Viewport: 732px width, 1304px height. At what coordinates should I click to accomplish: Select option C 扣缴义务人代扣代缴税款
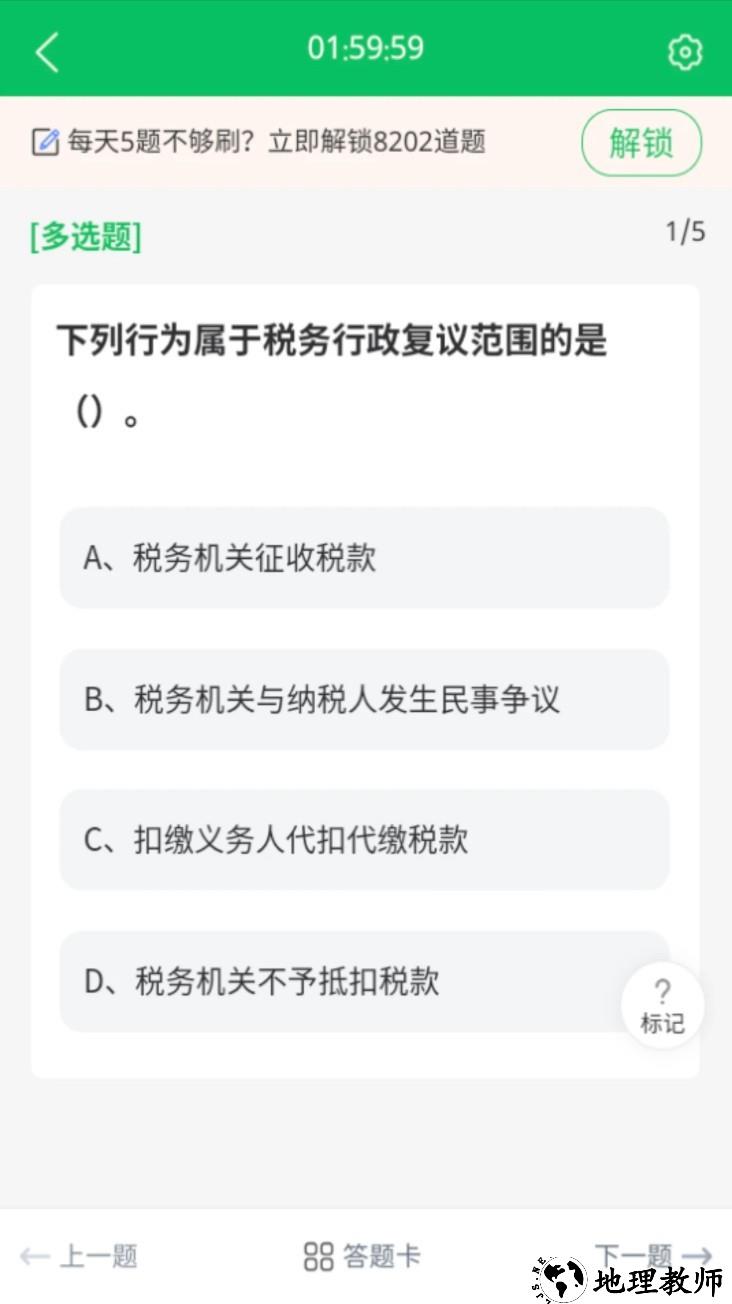(365, 841)
